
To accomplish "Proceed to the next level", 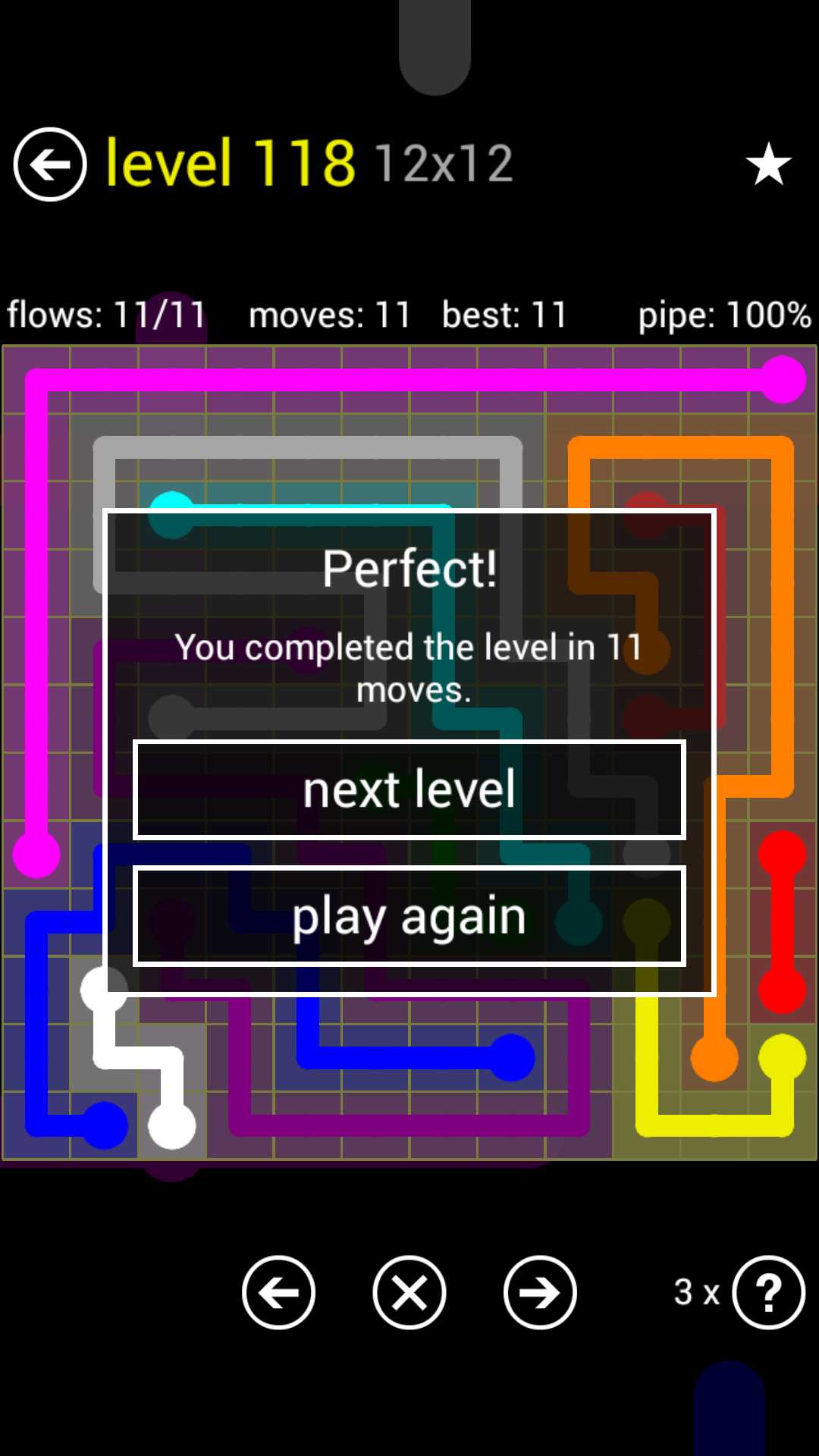I will [x=409, y=789].
